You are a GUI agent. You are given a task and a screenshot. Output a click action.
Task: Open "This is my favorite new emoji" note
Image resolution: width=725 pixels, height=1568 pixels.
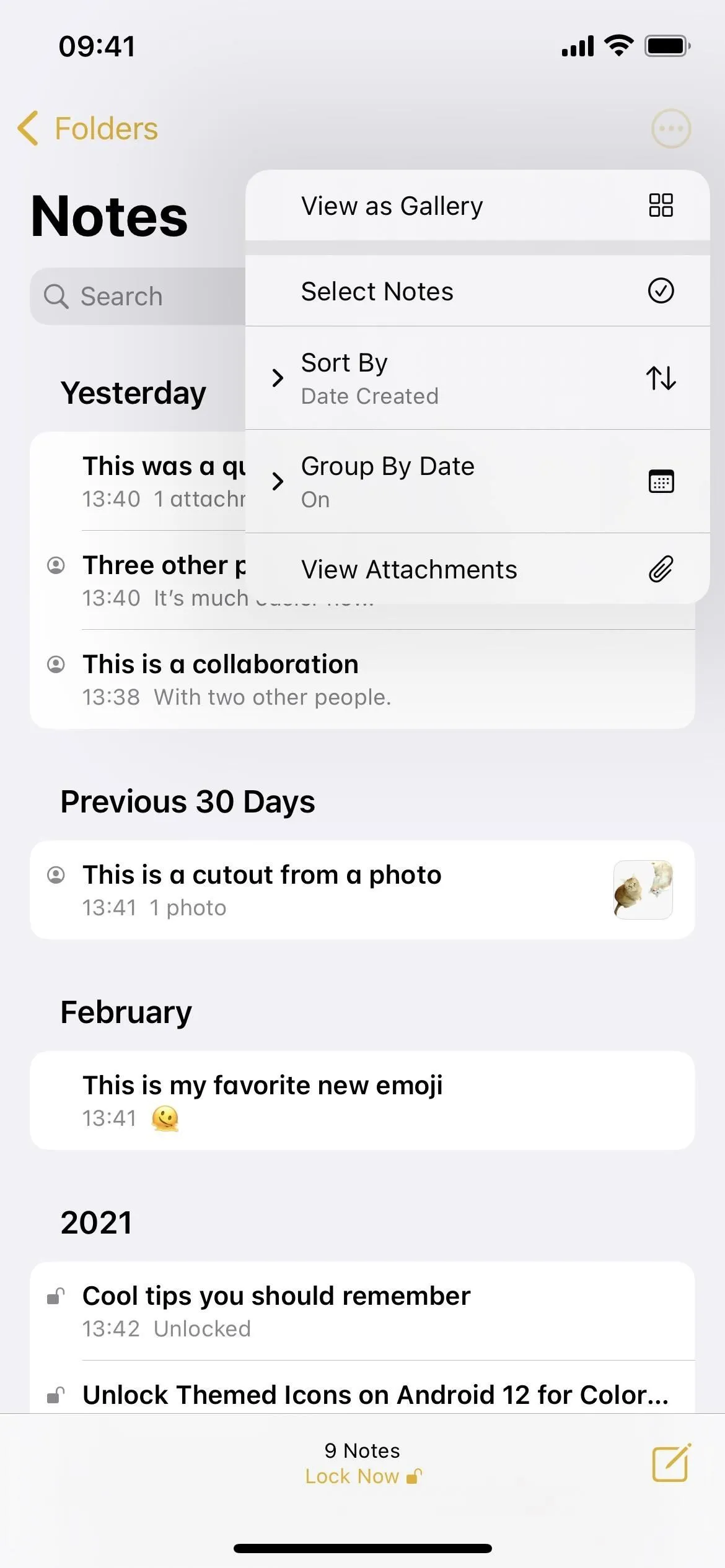point(362,1100)
